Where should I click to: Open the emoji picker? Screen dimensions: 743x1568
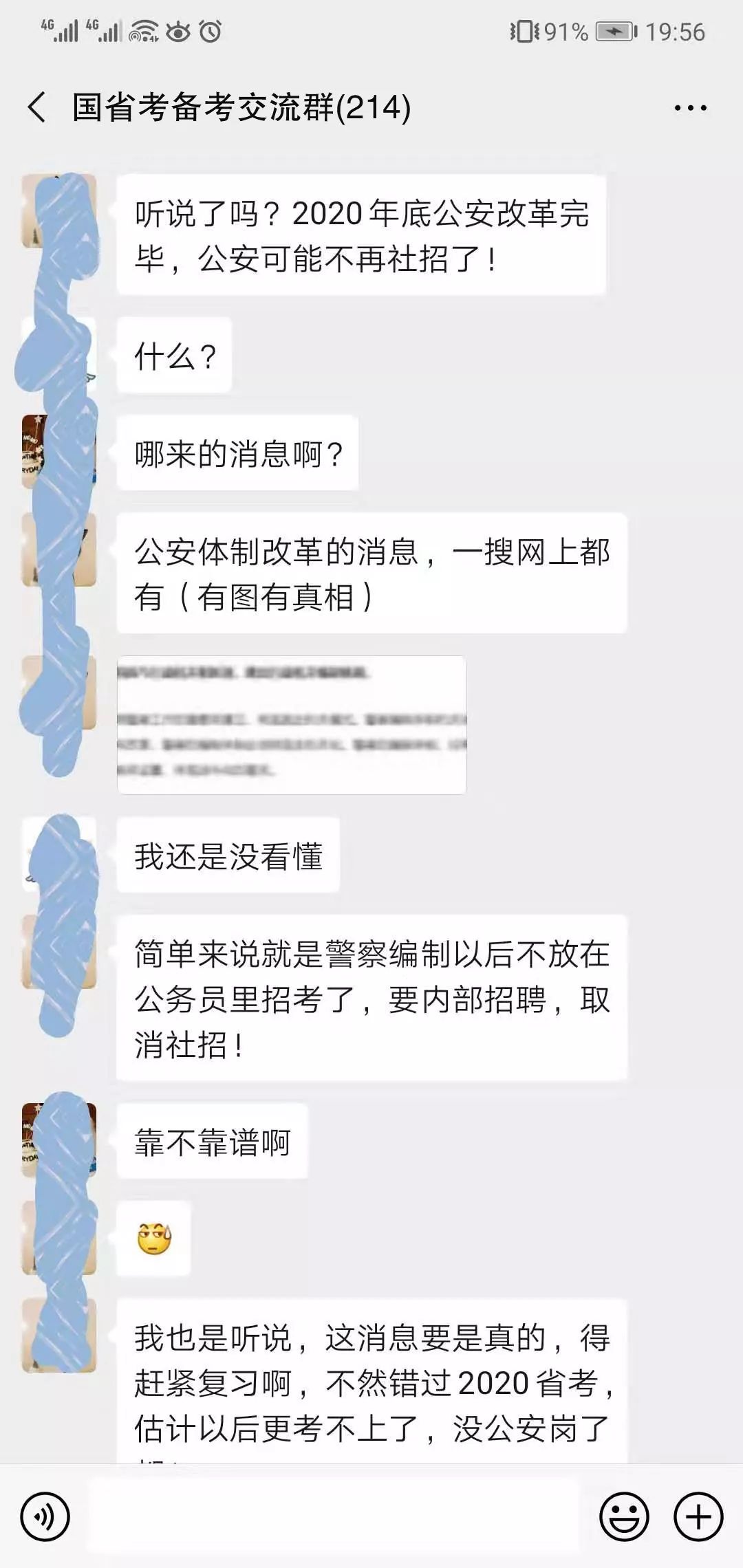[x=624, y=1516]
